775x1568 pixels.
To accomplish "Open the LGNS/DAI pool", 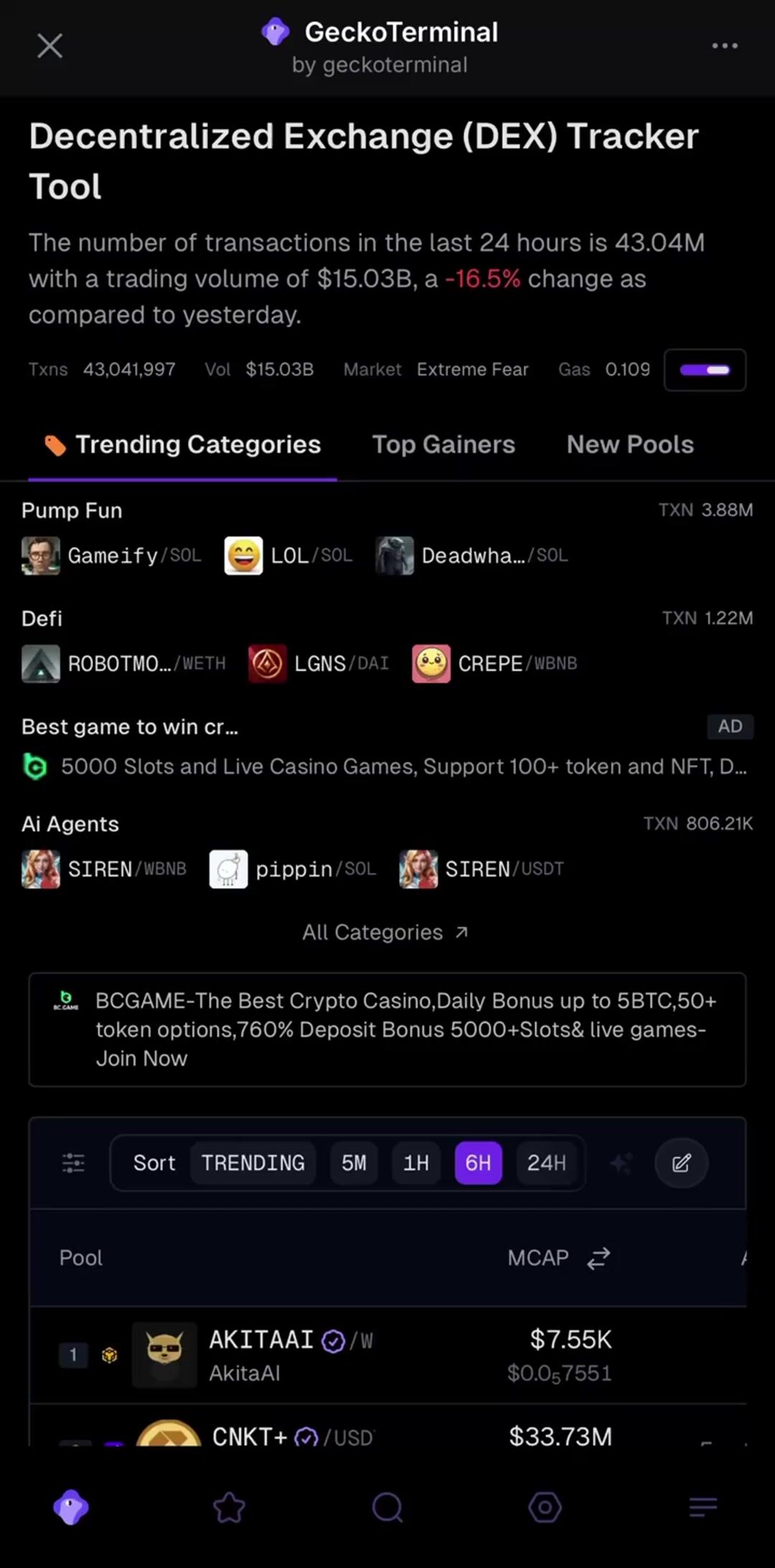I will pos(319,663).
